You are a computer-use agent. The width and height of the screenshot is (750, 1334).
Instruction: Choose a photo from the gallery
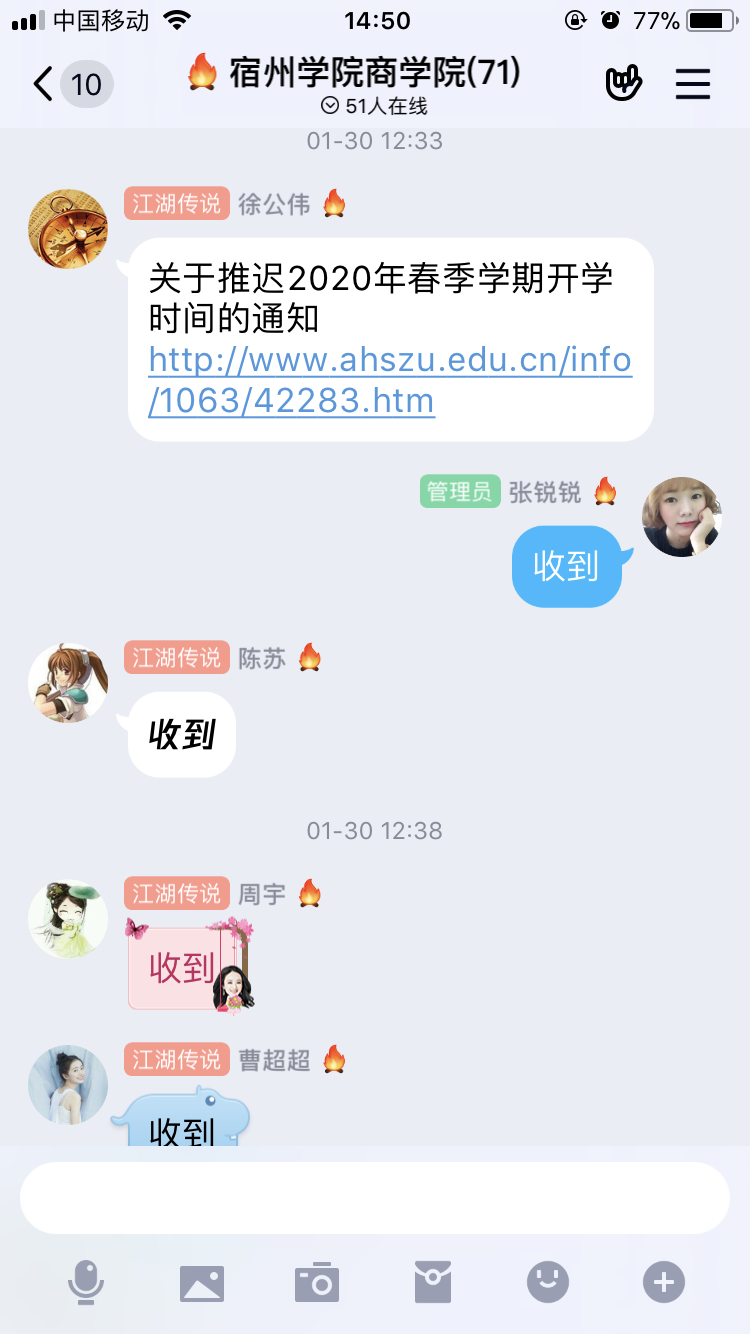click(x=202, y=1282)
